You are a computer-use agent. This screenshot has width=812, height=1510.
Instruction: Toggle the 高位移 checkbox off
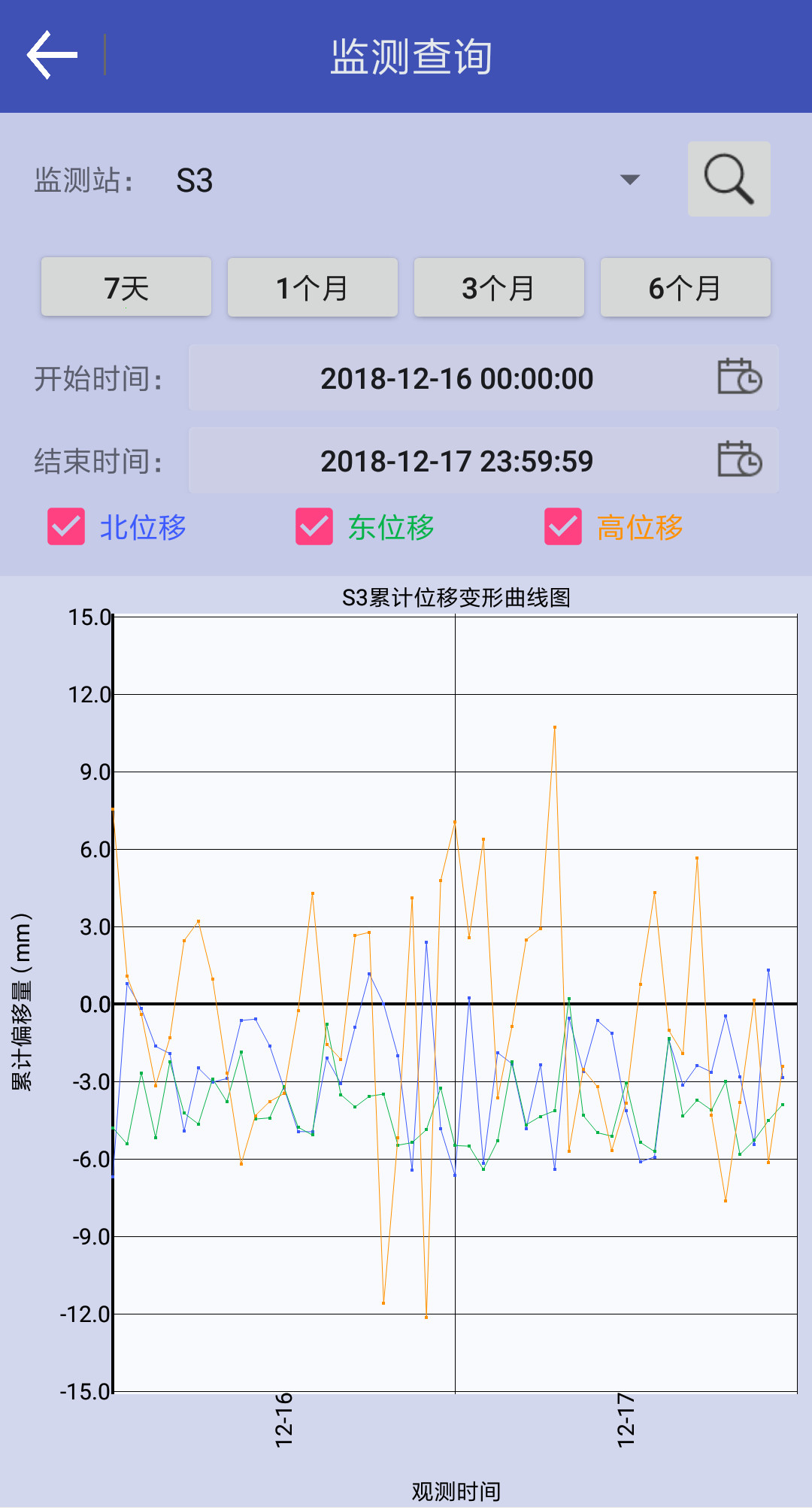point(563,526)
